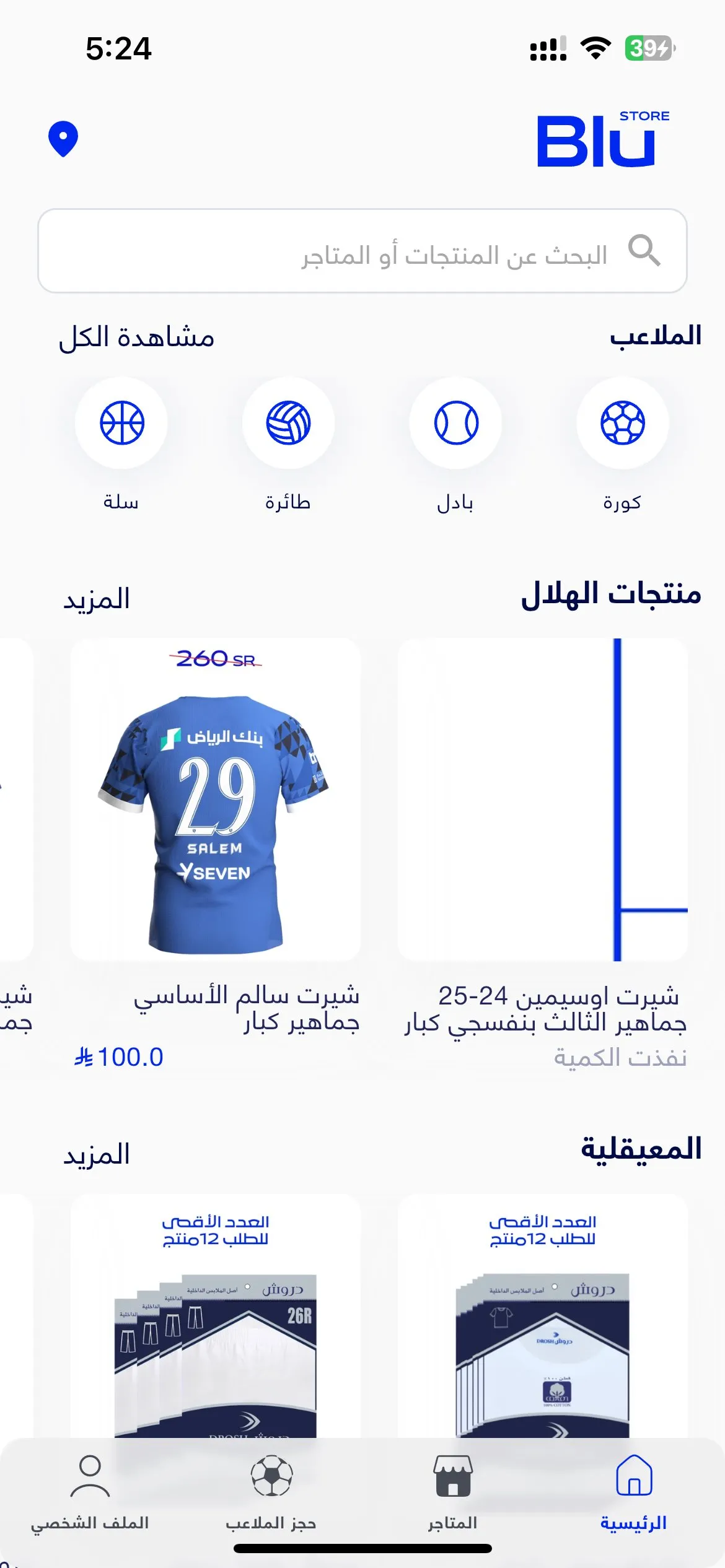This screenshot has width=725, height=1568.
Task: Switch to the حجز الملاعب tab
Action: click(x=271, y=1511)
